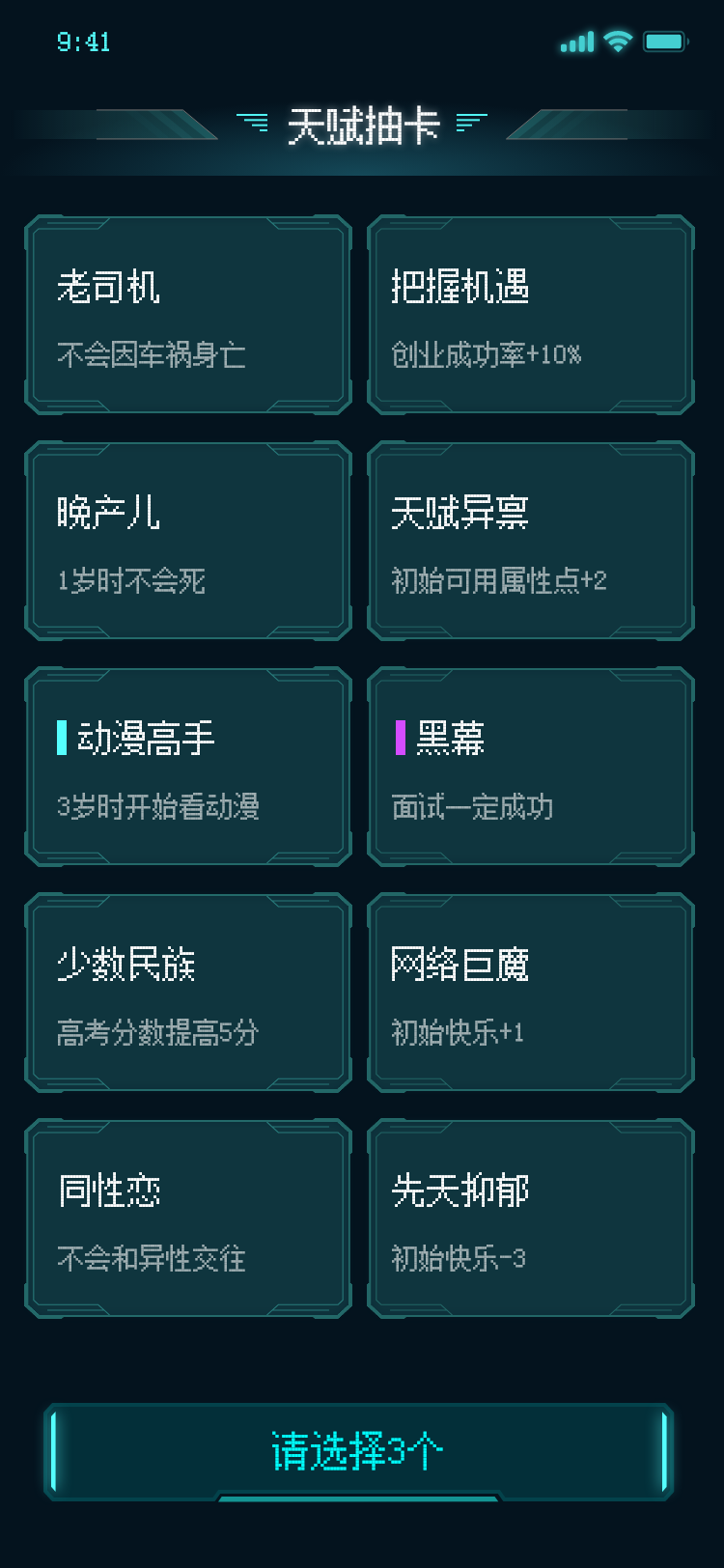Pick the 把握机遇 talent card

(531, 315)
